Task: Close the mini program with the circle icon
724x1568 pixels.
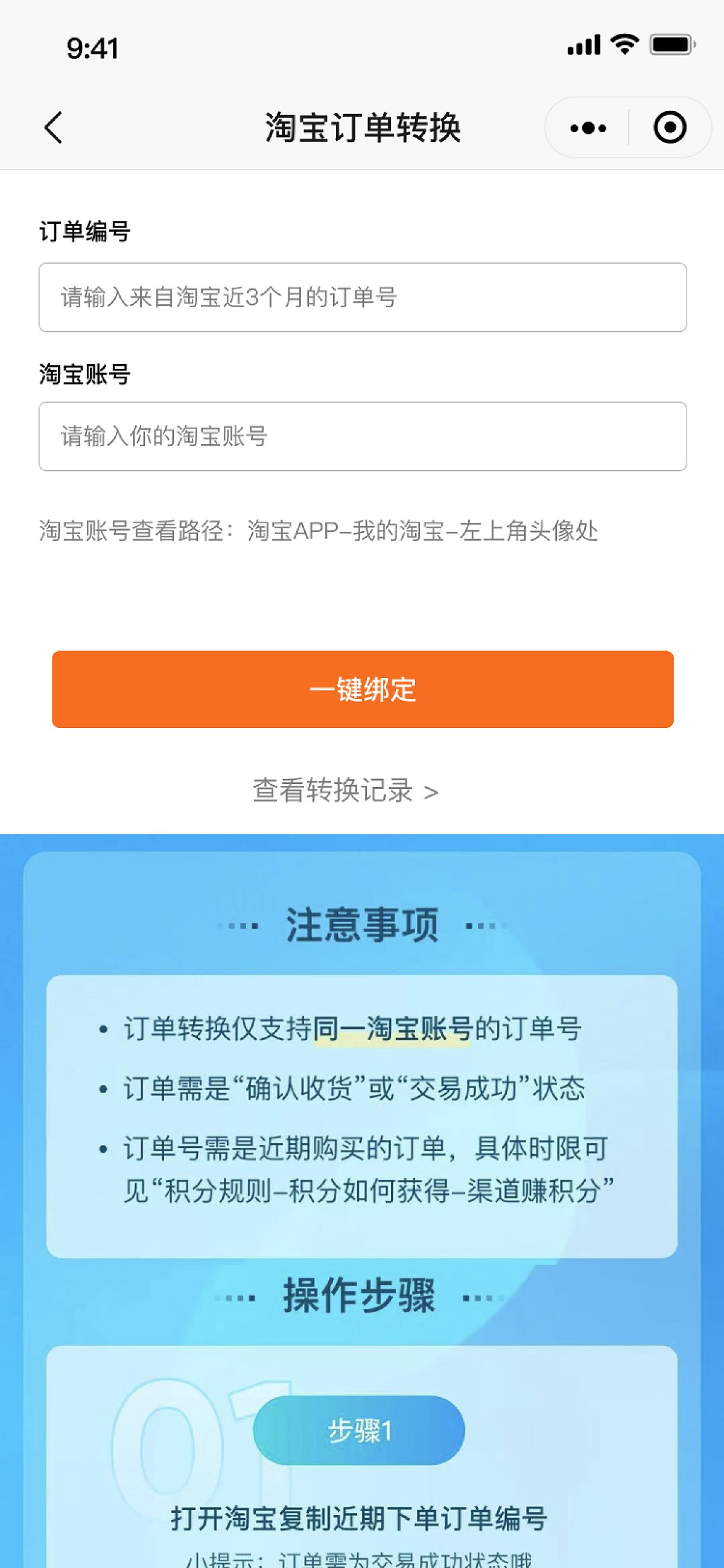Action: tap(670, 128)
